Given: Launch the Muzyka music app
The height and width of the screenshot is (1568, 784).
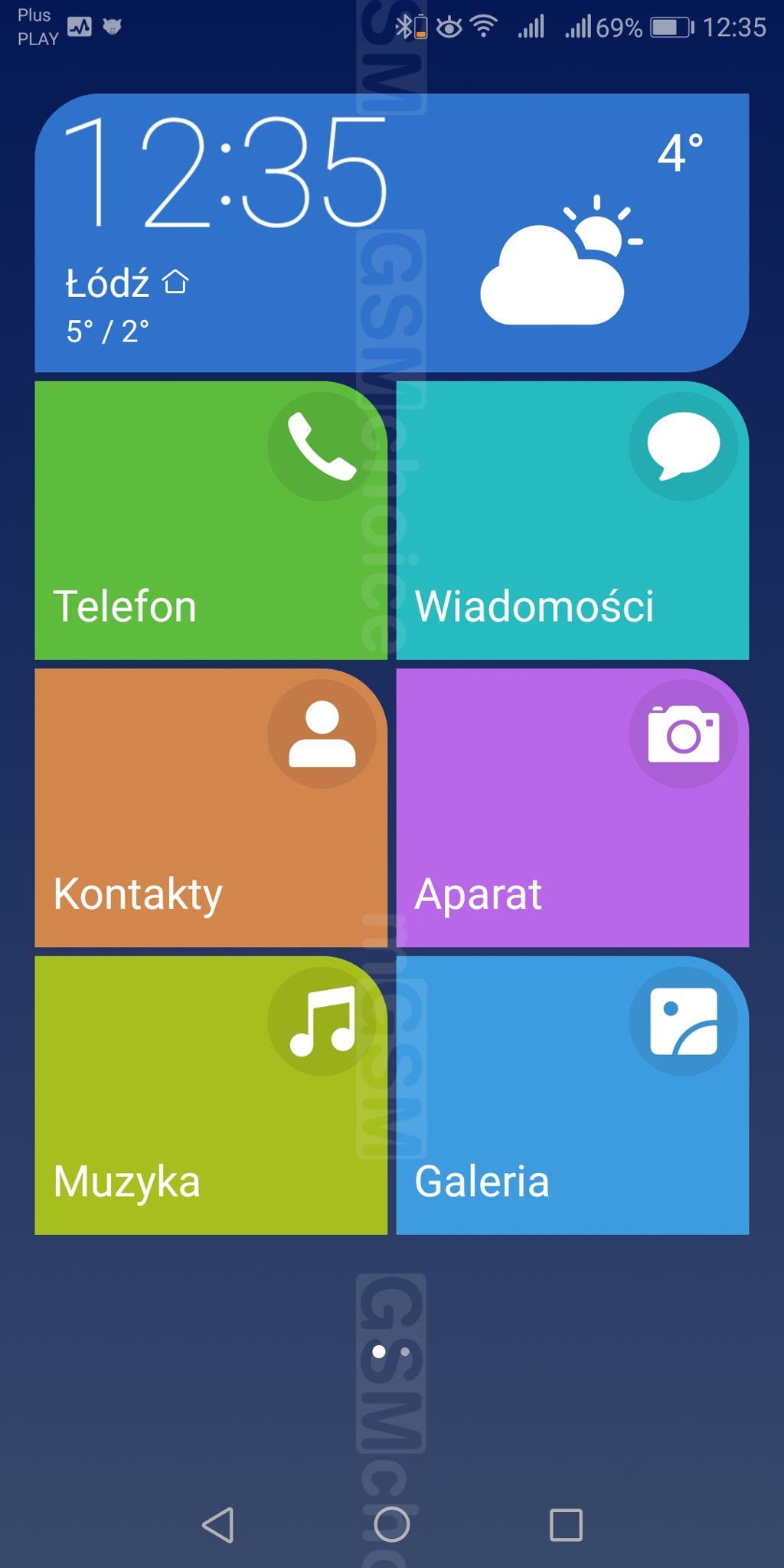Looking at the screenshot, I should pos(211,1095).
